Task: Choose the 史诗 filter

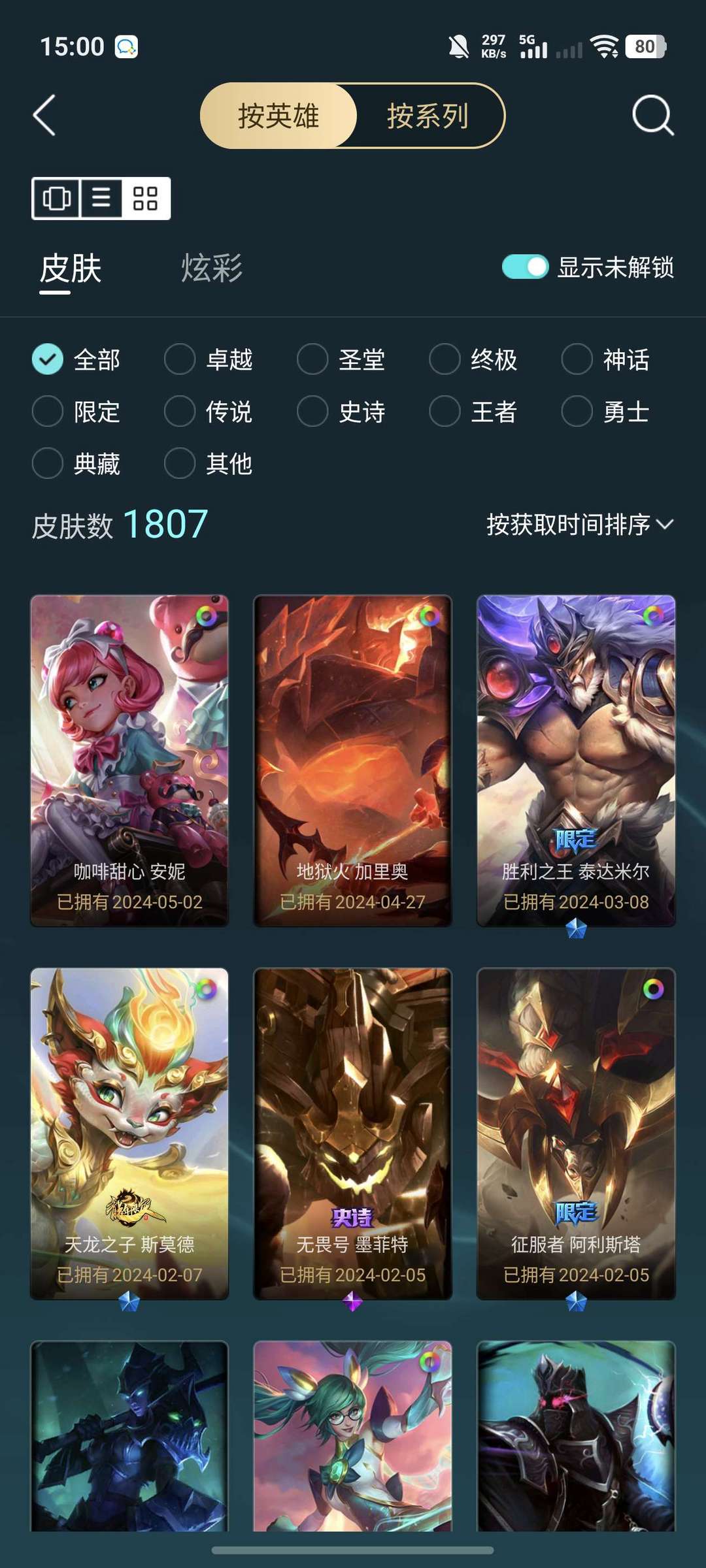Action: (341, 412)
